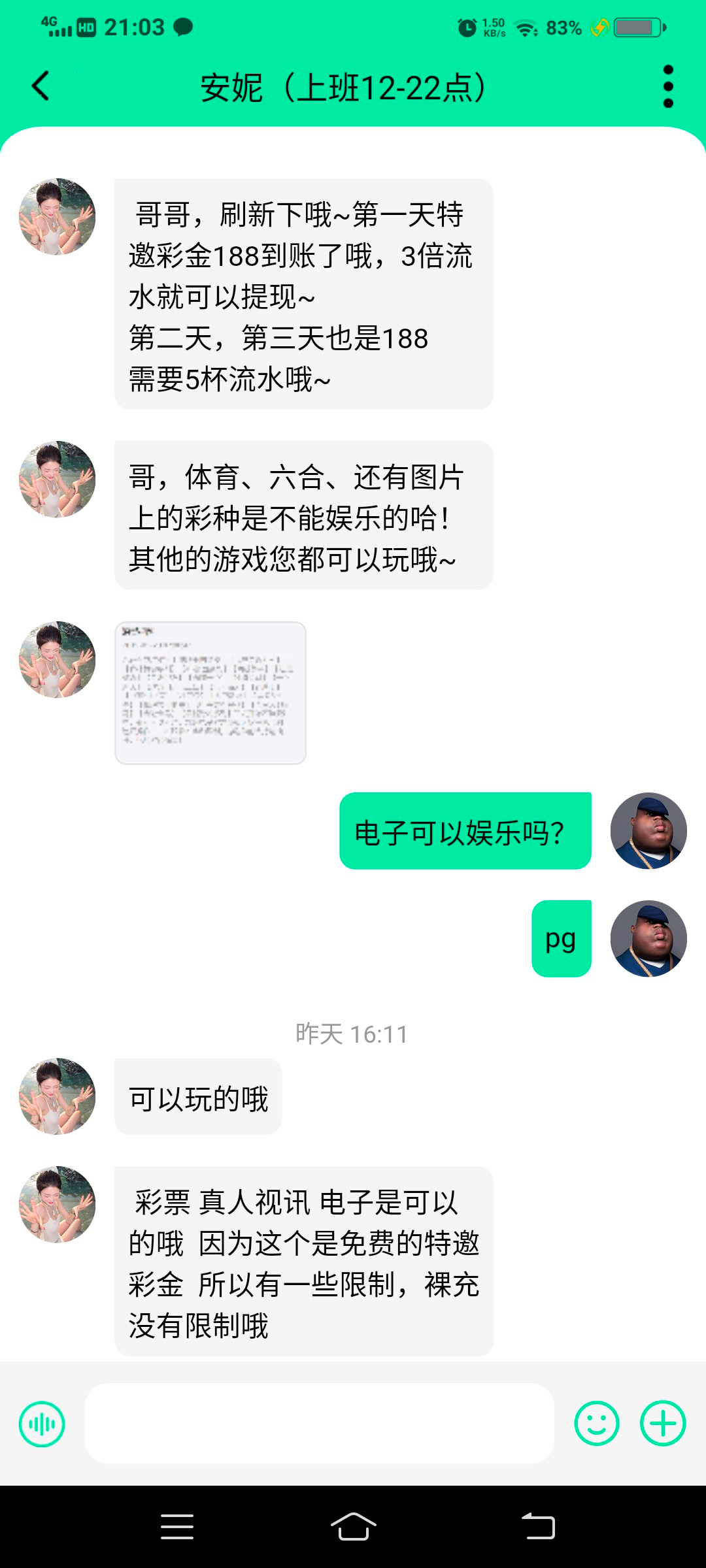Screen dimensions: 706x1568
Task: Tap your own avatar beside the pg message
Action: [x=648, y=939]
